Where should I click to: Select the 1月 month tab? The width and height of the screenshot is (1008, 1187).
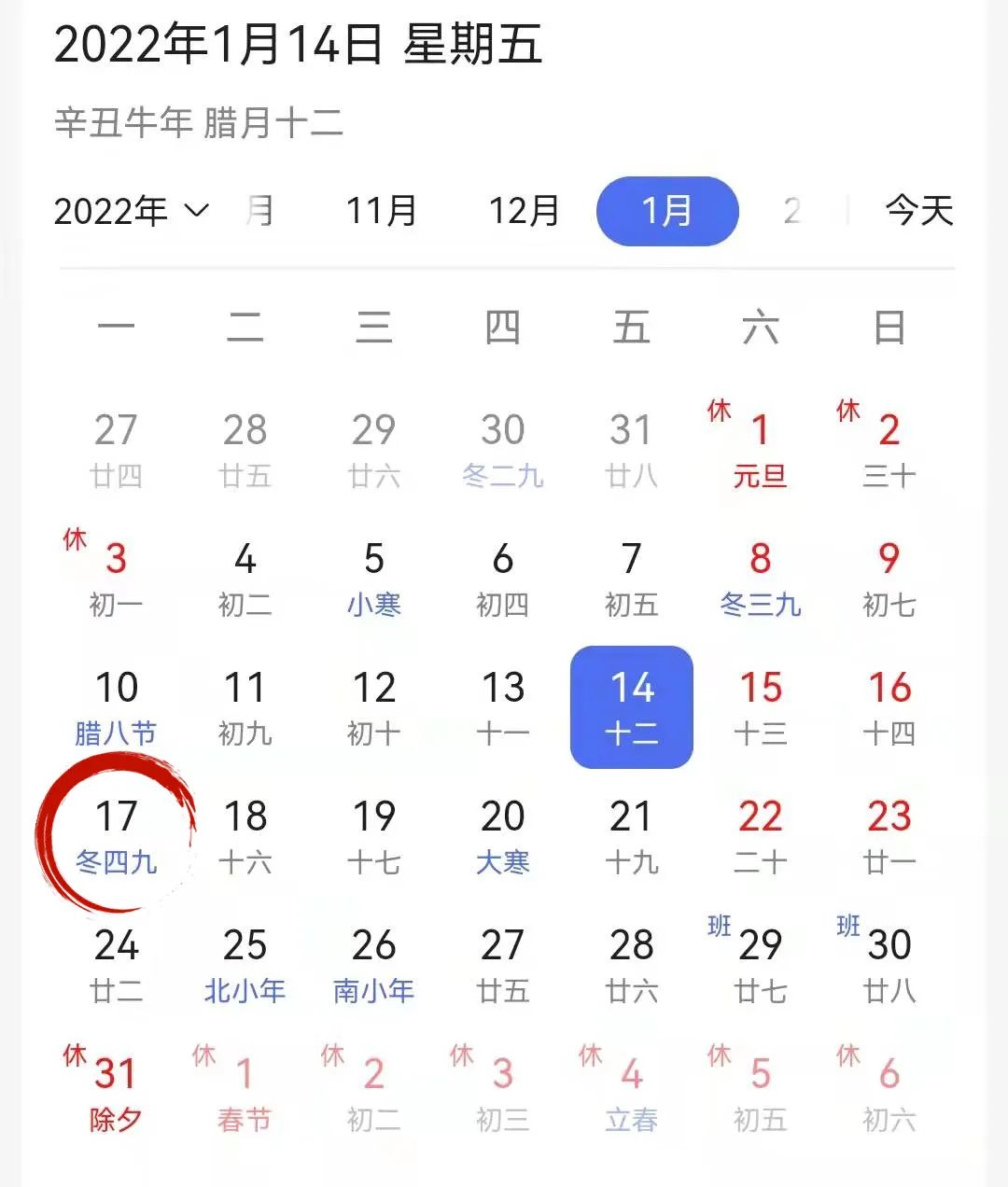click(x=667, y=211)
